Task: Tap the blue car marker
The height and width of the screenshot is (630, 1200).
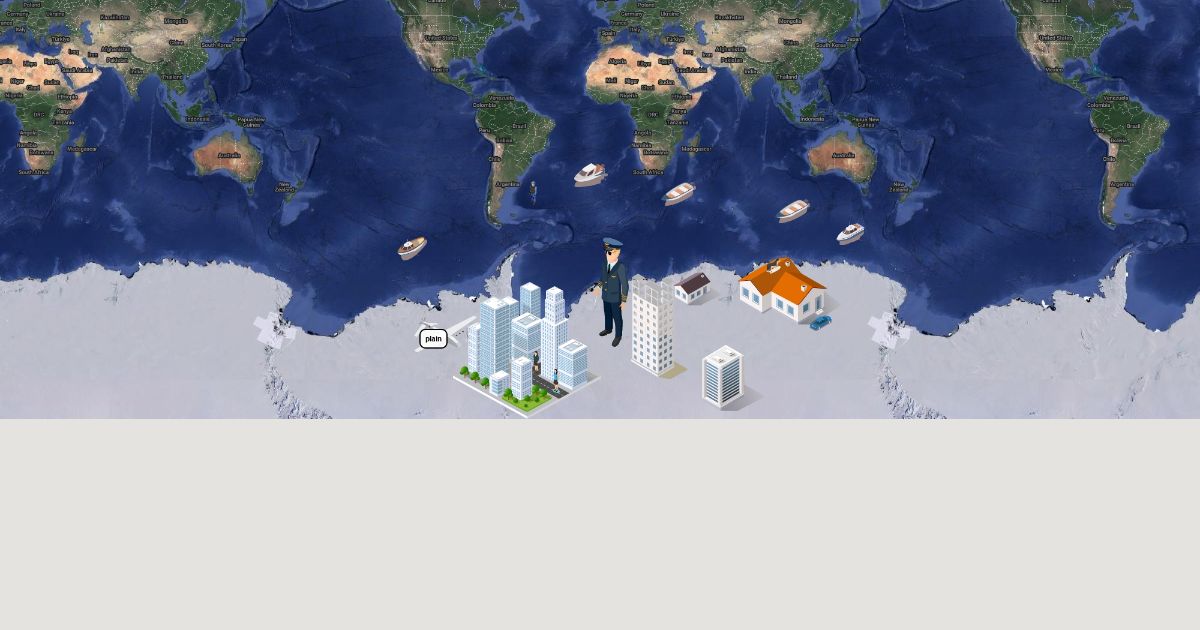Action: coord(820,323)
